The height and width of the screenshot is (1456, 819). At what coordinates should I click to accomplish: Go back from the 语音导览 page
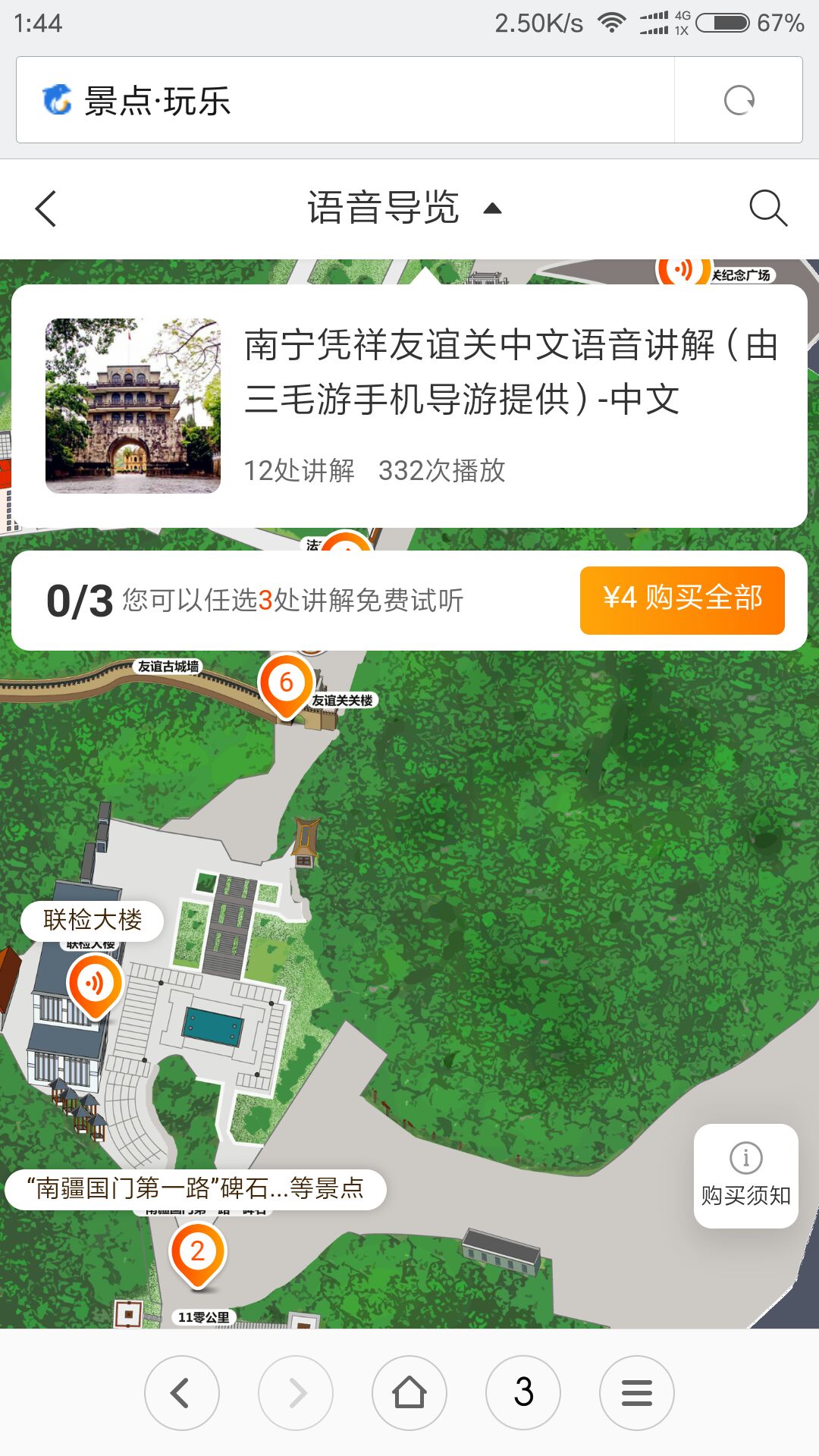(46, 209)
